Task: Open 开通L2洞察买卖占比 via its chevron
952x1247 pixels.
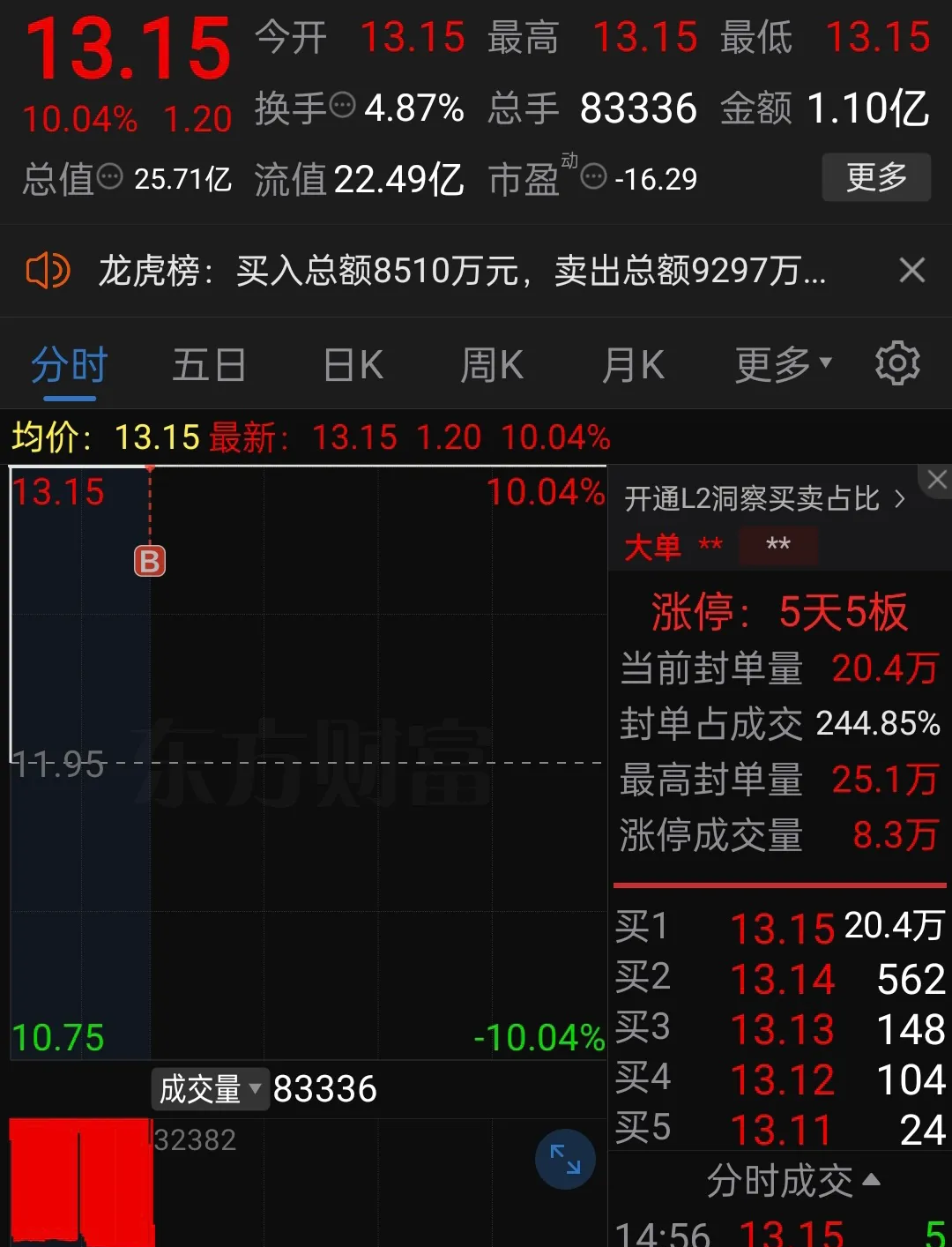Action: tap(901, 498)
